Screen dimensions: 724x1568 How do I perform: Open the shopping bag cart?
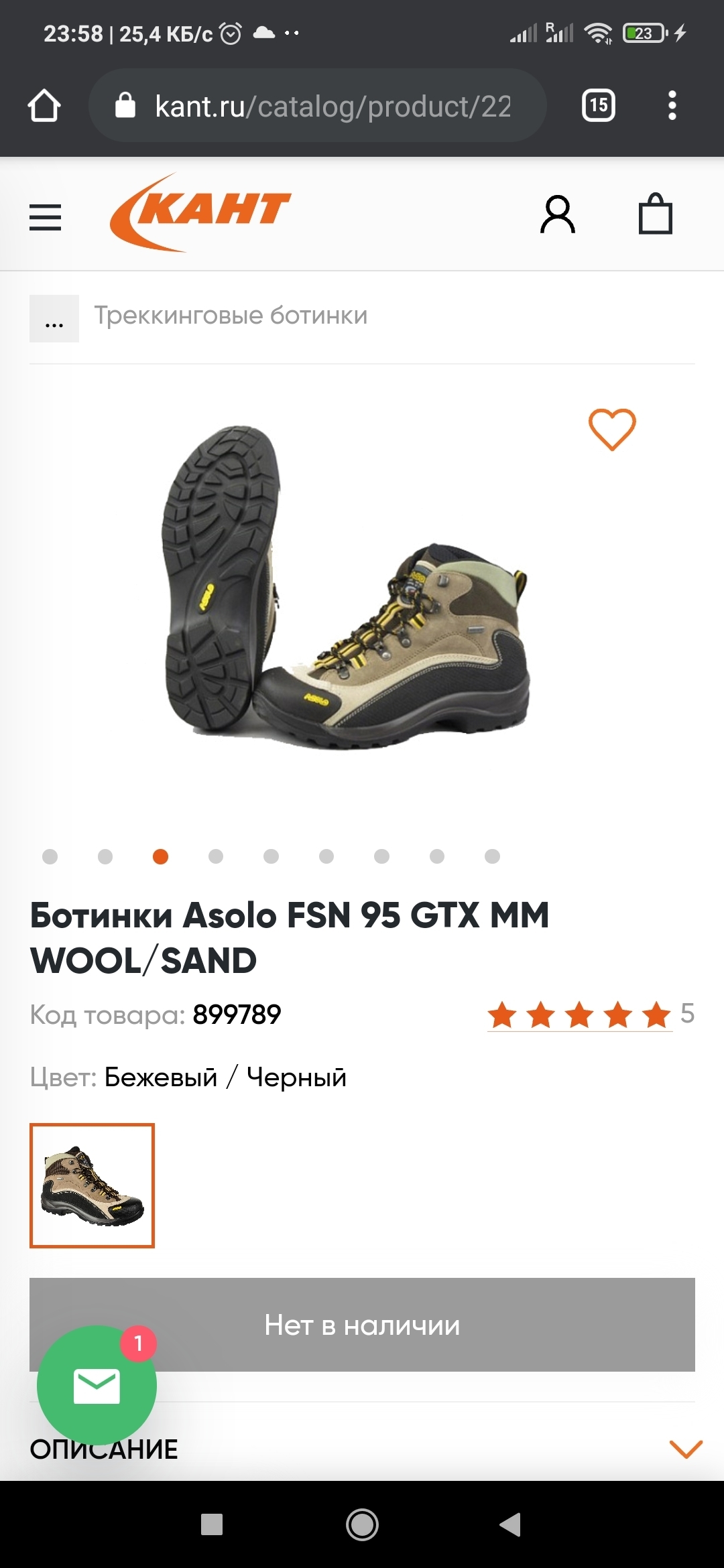655,214
